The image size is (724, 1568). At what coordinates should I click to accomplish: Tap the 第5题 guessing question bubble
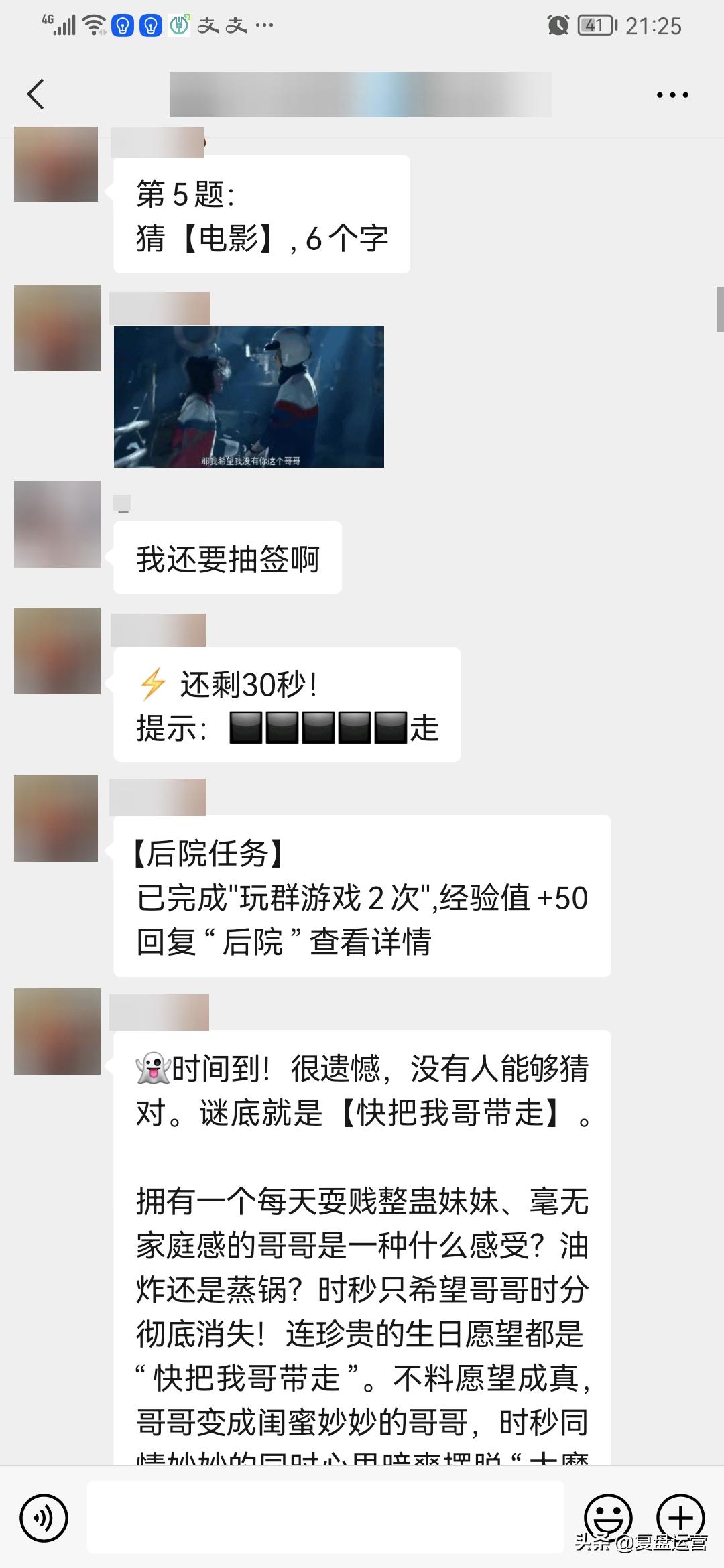tap(261, 214)
